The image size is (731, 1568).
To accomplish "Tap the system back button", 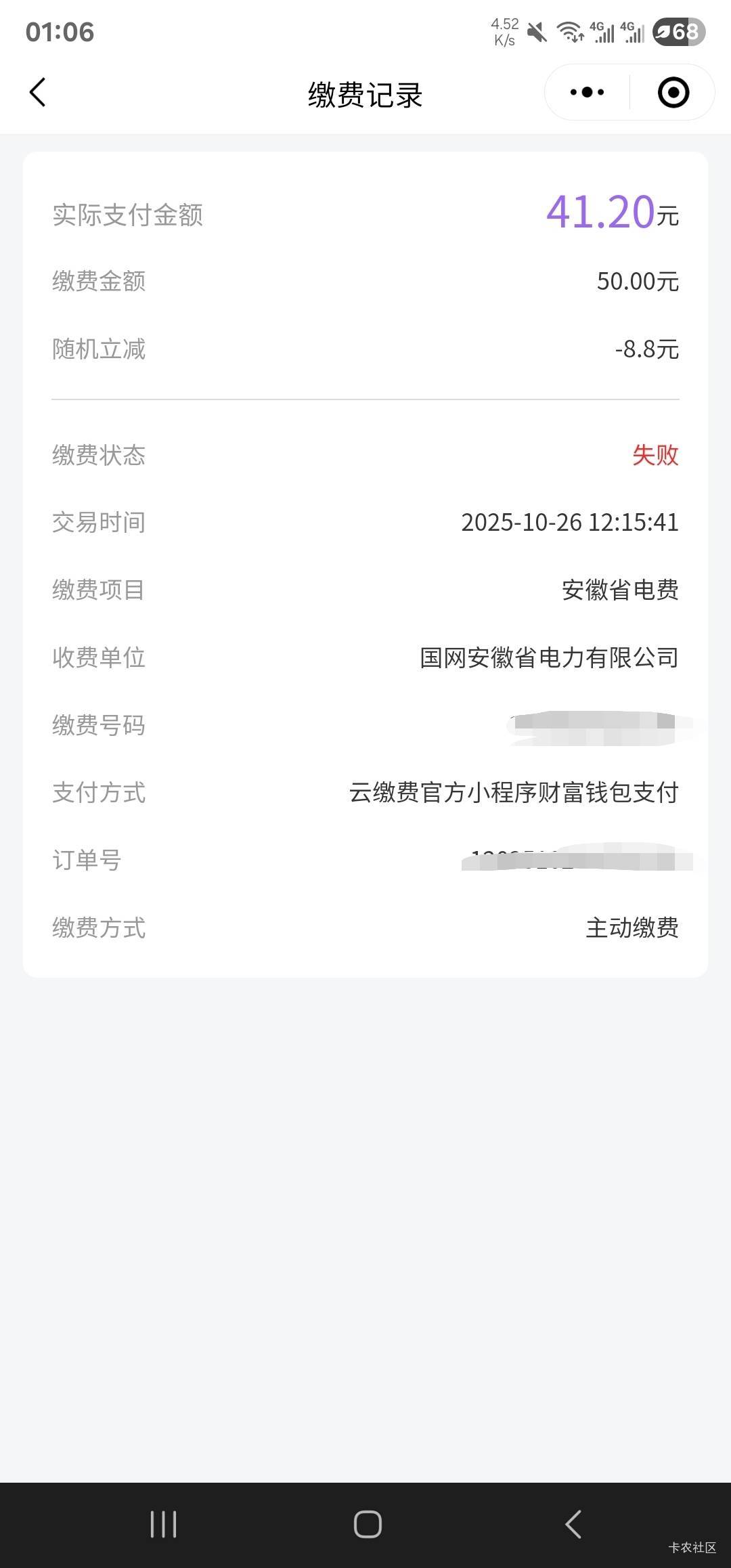I will point(573,1524).
